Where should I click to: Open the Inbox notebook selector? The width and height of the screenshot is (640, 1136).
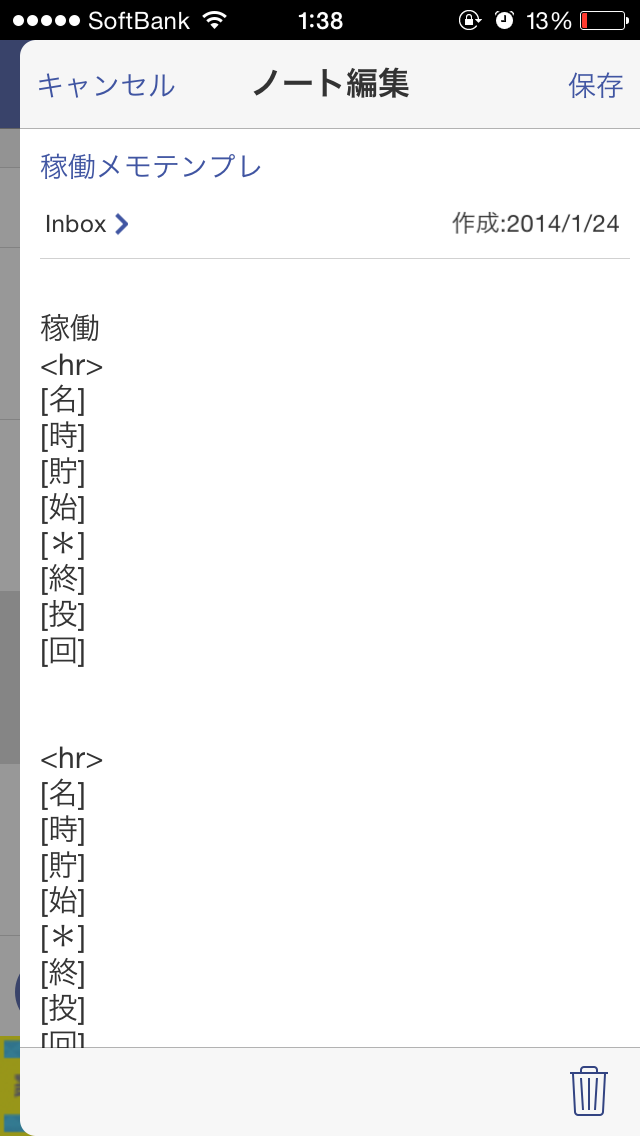(87, 225)
